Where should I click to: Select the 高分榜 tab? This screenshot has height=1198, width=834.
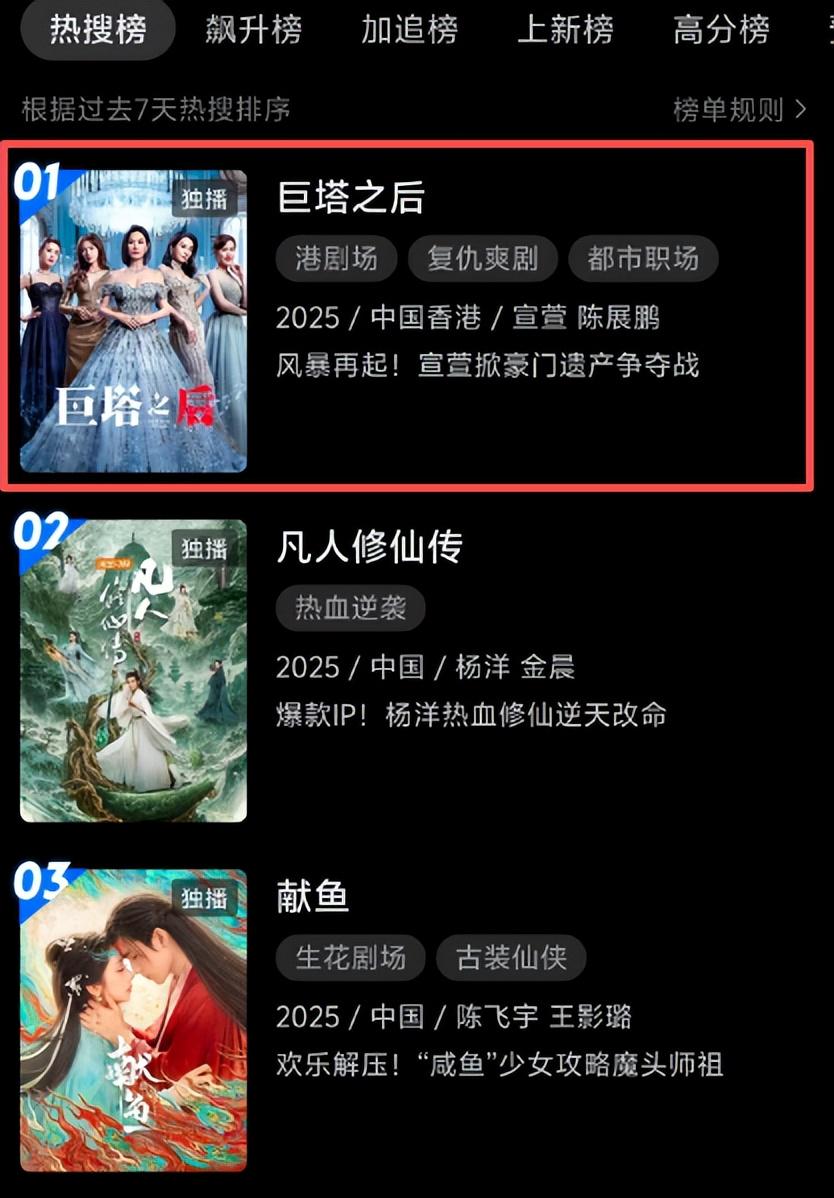pos(721,29)
